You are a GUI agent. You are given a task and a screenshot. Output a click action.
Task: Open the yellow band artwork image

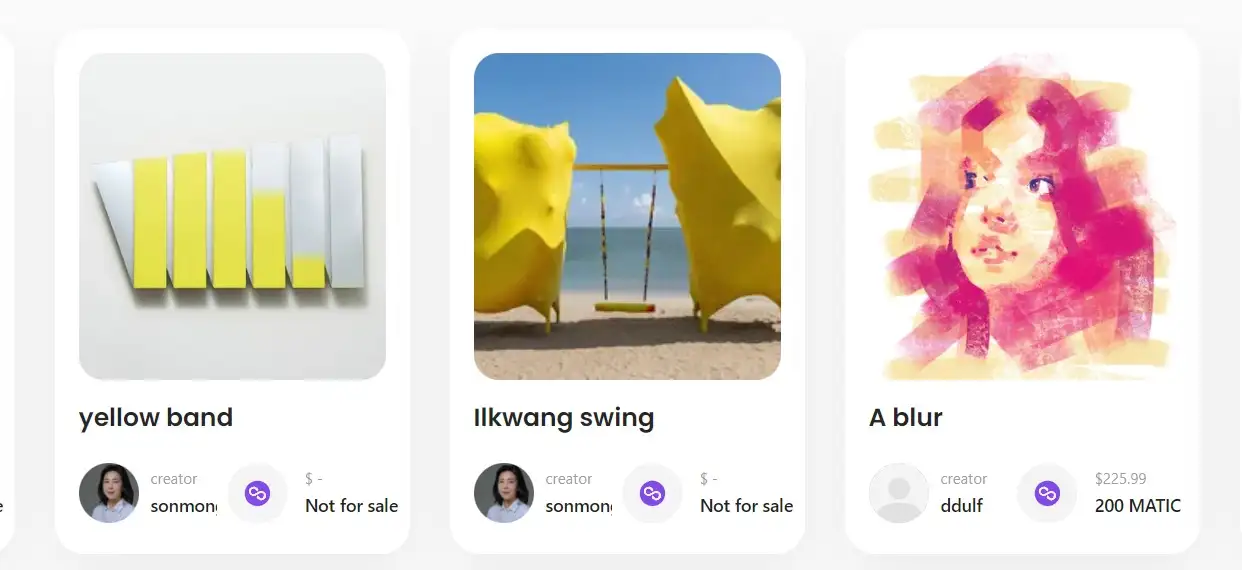[232, 216]
